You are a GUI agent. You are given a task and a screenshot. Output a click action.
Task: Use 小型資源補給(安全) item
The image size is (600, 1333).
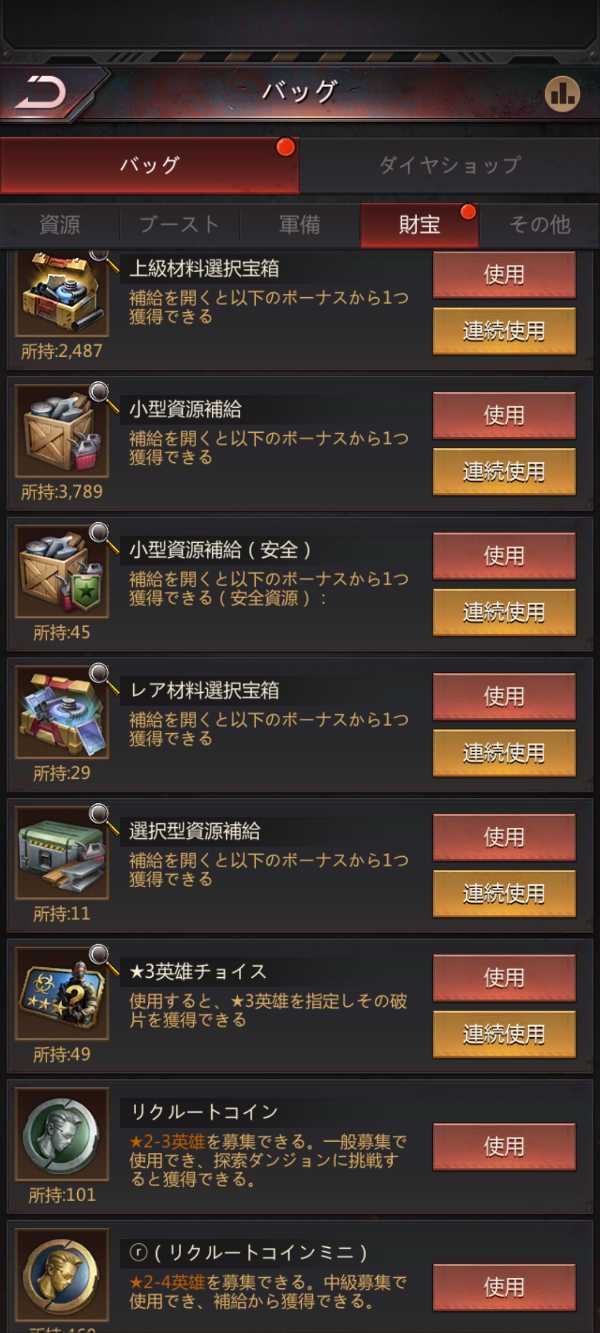coord(504,556)
